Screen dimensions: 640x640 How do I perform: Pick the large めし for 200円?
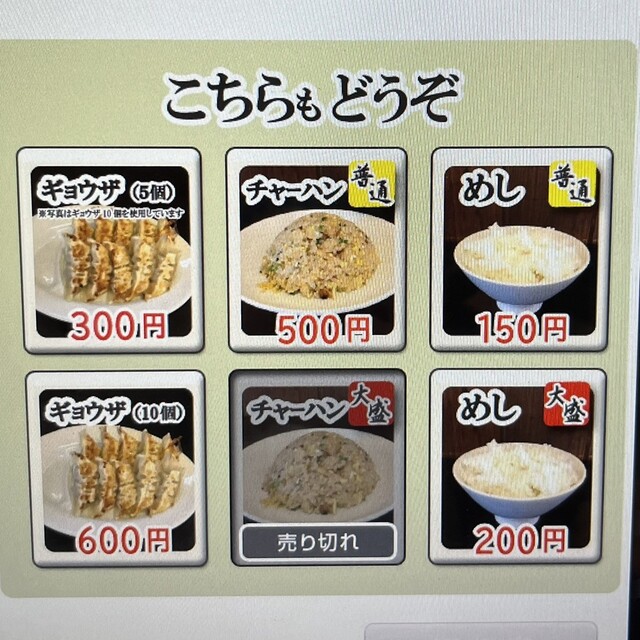pyautogui.click(x=517, y=468)
